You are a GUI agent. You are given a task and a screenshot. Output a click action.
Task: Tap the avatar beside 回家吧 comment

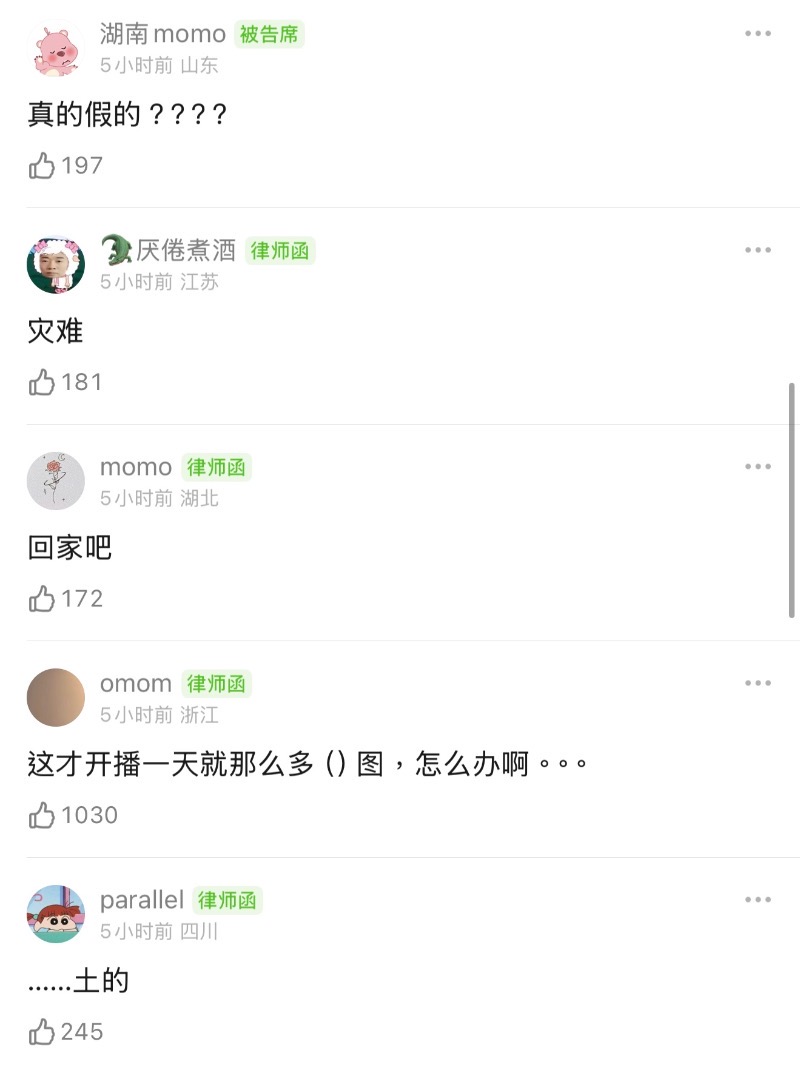pyautogui.click(x=56, y=481)
